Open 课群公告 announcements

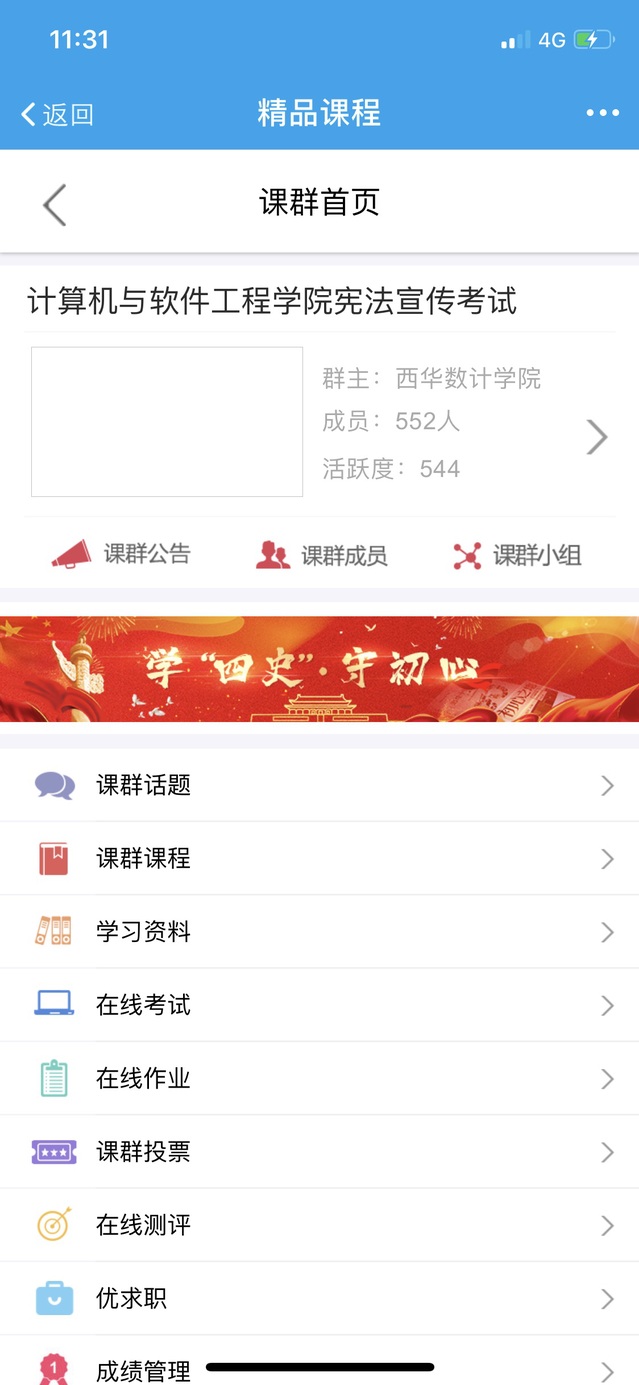click(121, 554)
